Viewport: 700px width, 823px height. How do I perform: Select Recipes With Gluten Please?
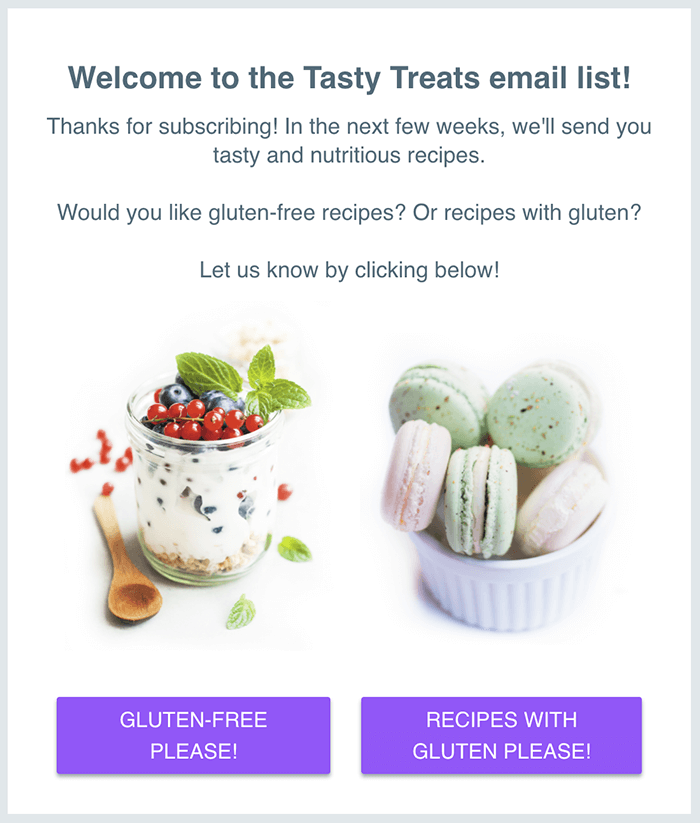click(x=501, y=735)
